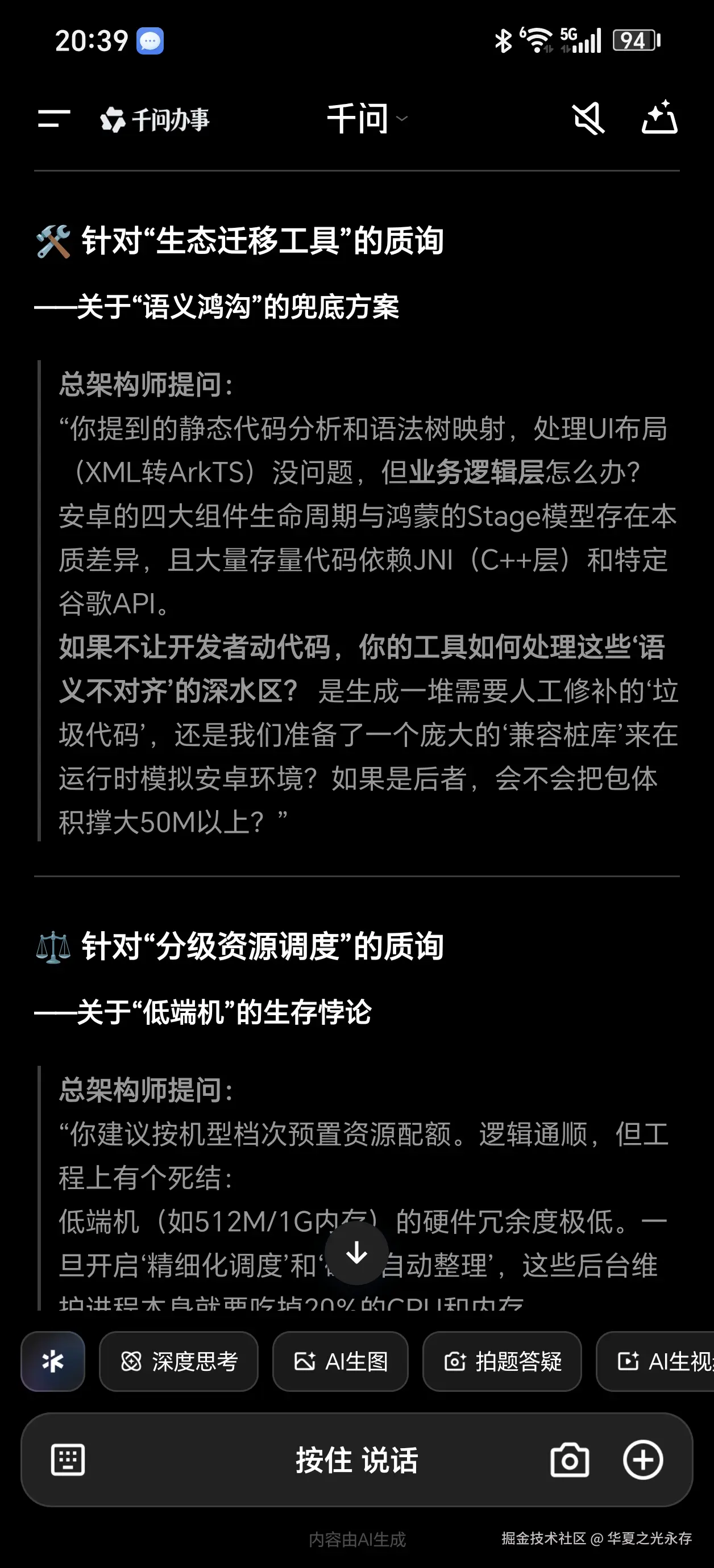Select the 千问办事 menu item

(x=154, y=120)
